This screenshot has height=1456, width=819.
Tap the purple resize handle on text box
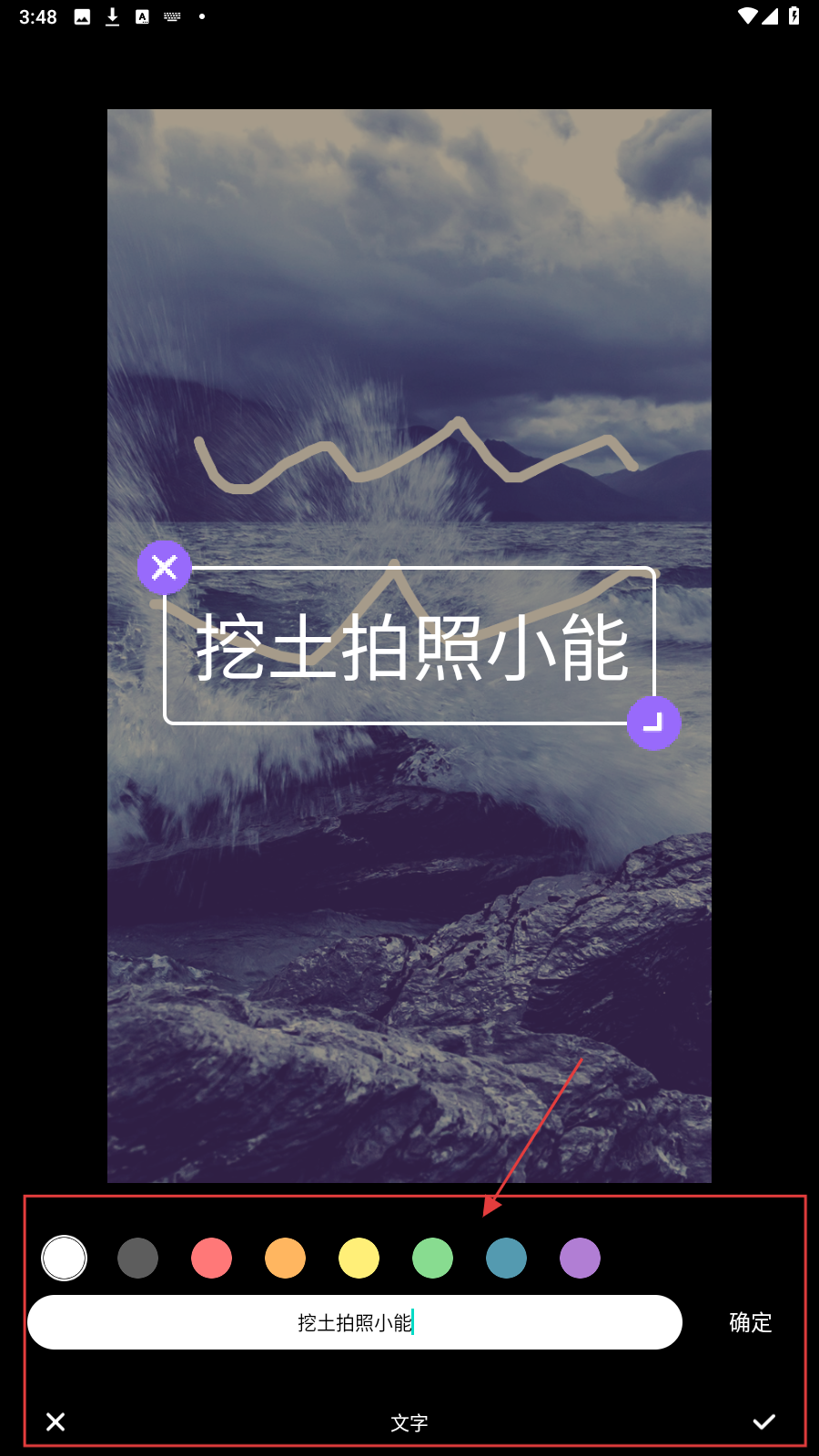click(x=653, y=723)
